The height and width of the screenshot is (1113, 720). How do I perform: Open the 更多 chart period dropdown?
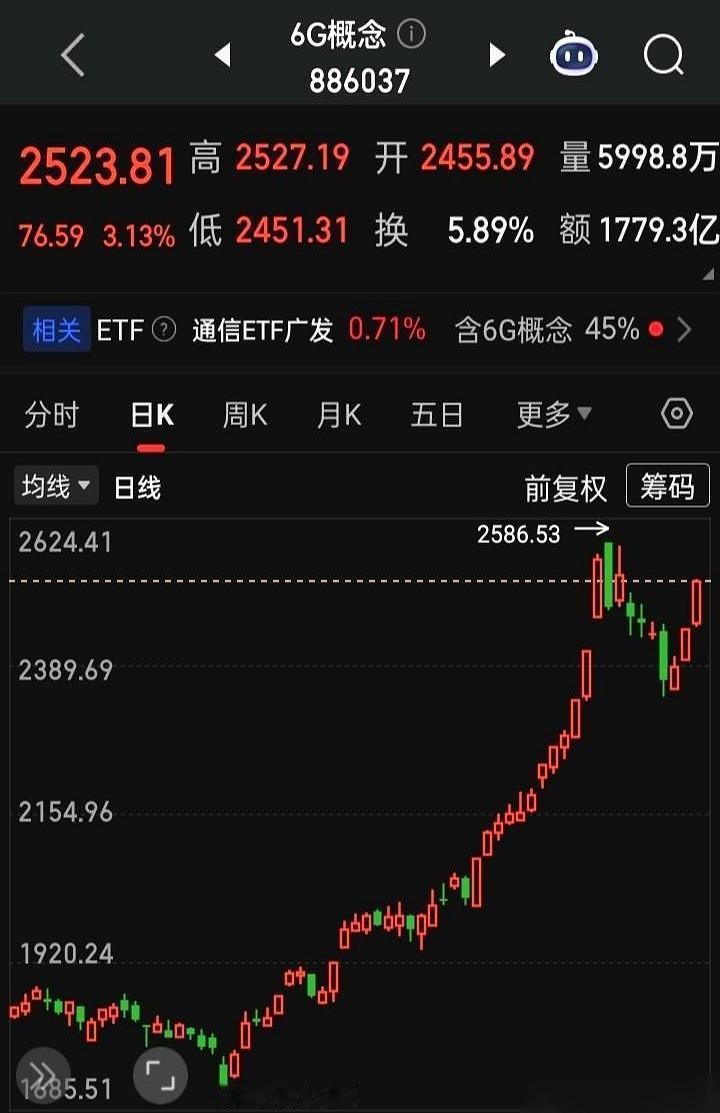[550, 413]
